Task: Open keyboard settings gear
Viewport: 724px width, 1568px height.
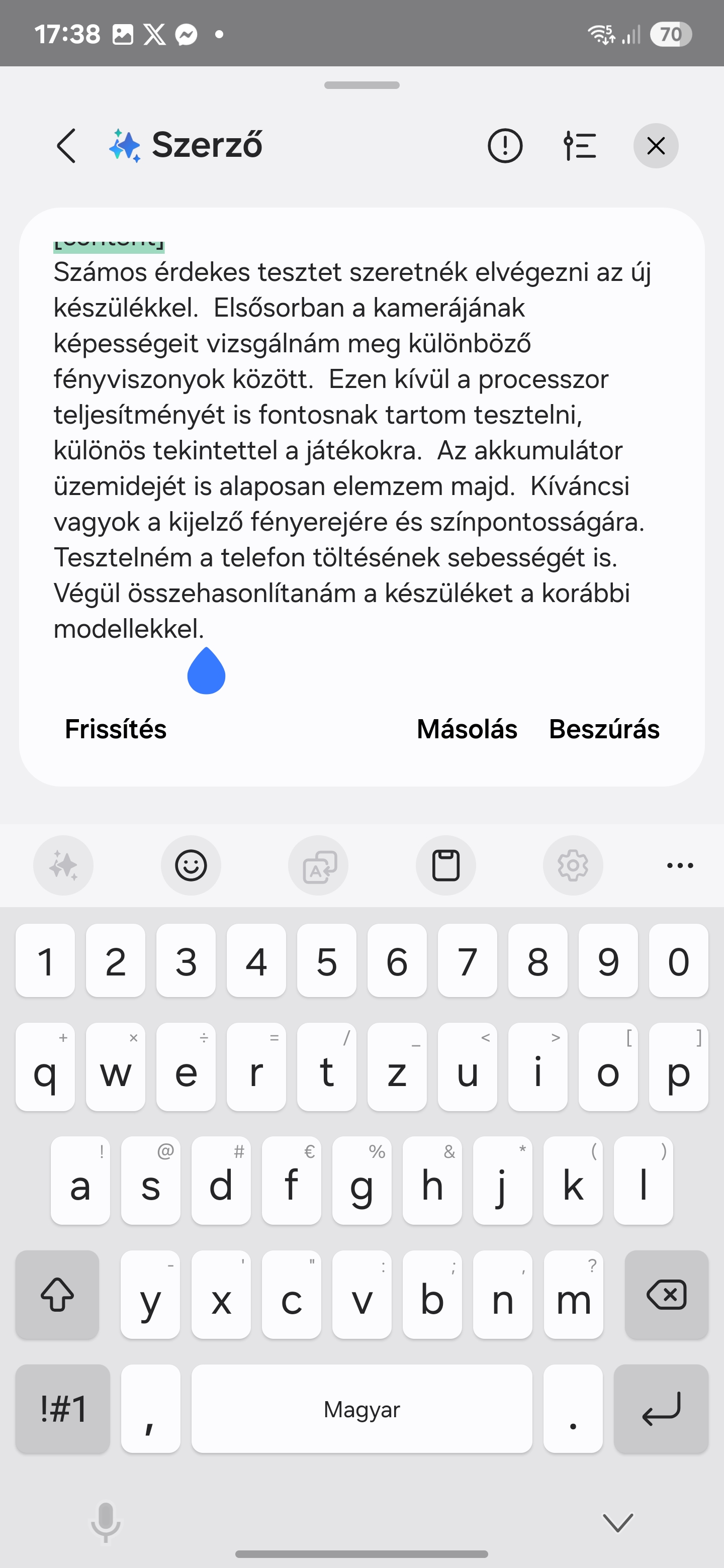Action: pos(572,865)
